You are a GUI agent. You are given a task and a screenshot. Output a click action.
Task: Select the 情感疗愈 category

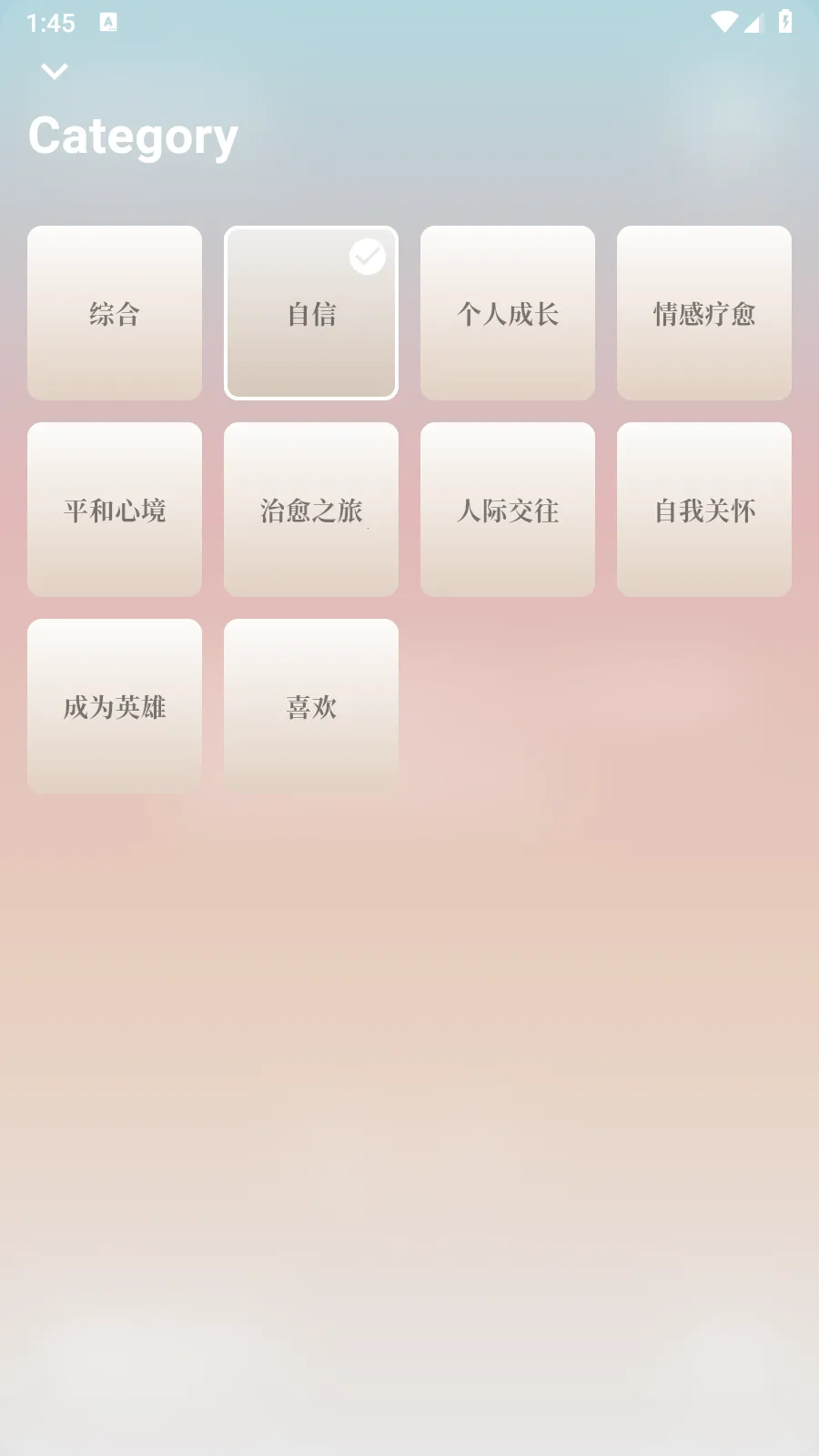704,313
